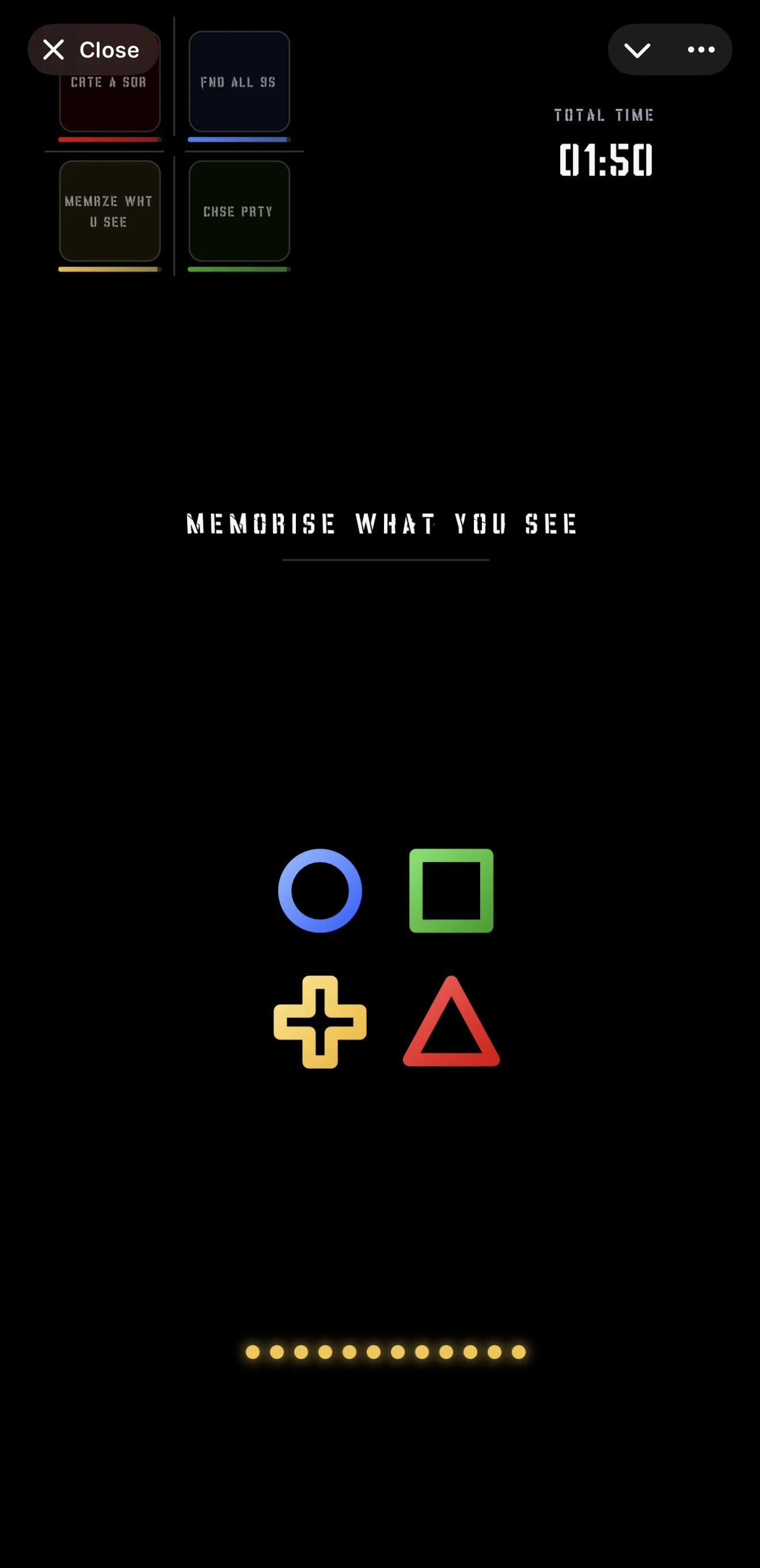Screen dimensions: 760x1568
Task: Select the MEMRZE WHT U SEE tile
Action: pos(109,211)
